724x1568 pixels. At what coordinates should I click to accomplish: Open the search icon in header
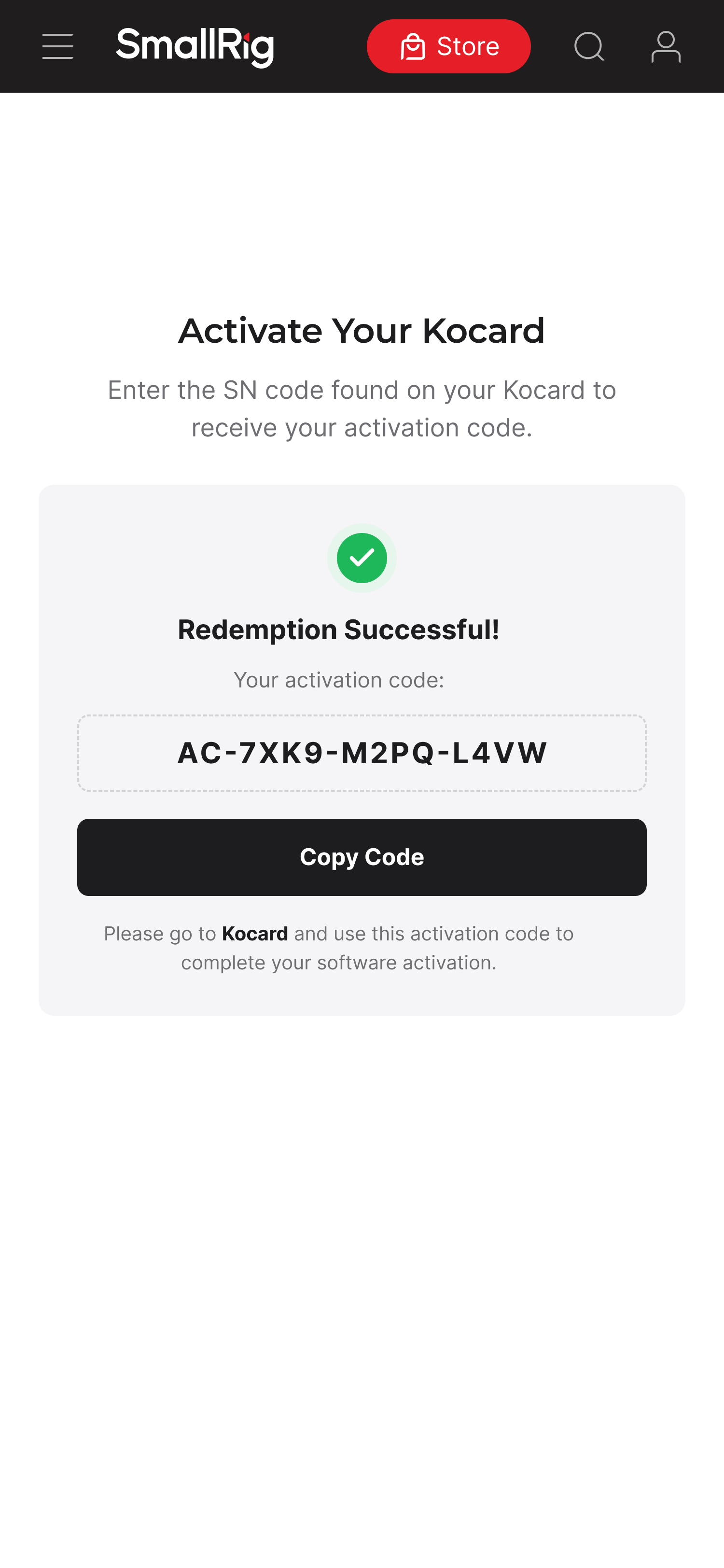(589, 47)
